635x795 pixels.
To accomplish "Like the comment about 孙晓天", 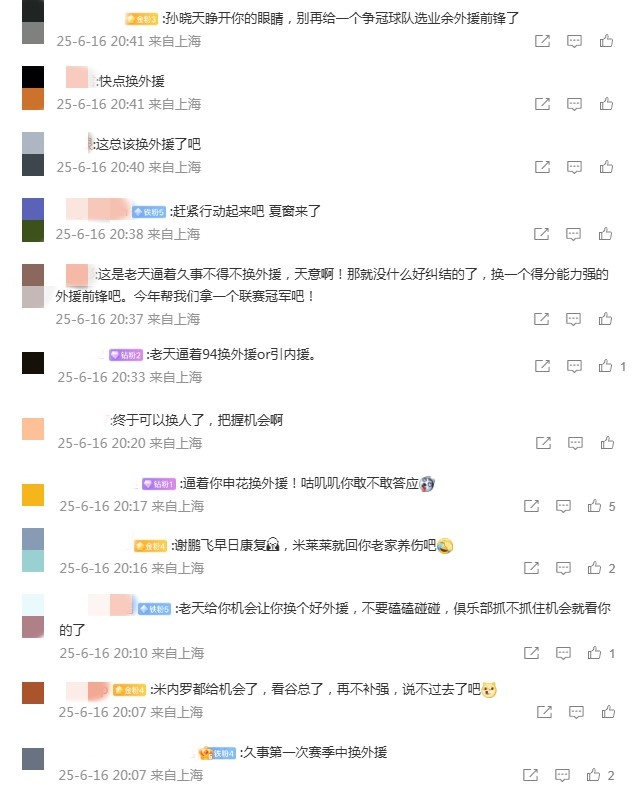I will [606, 41].
